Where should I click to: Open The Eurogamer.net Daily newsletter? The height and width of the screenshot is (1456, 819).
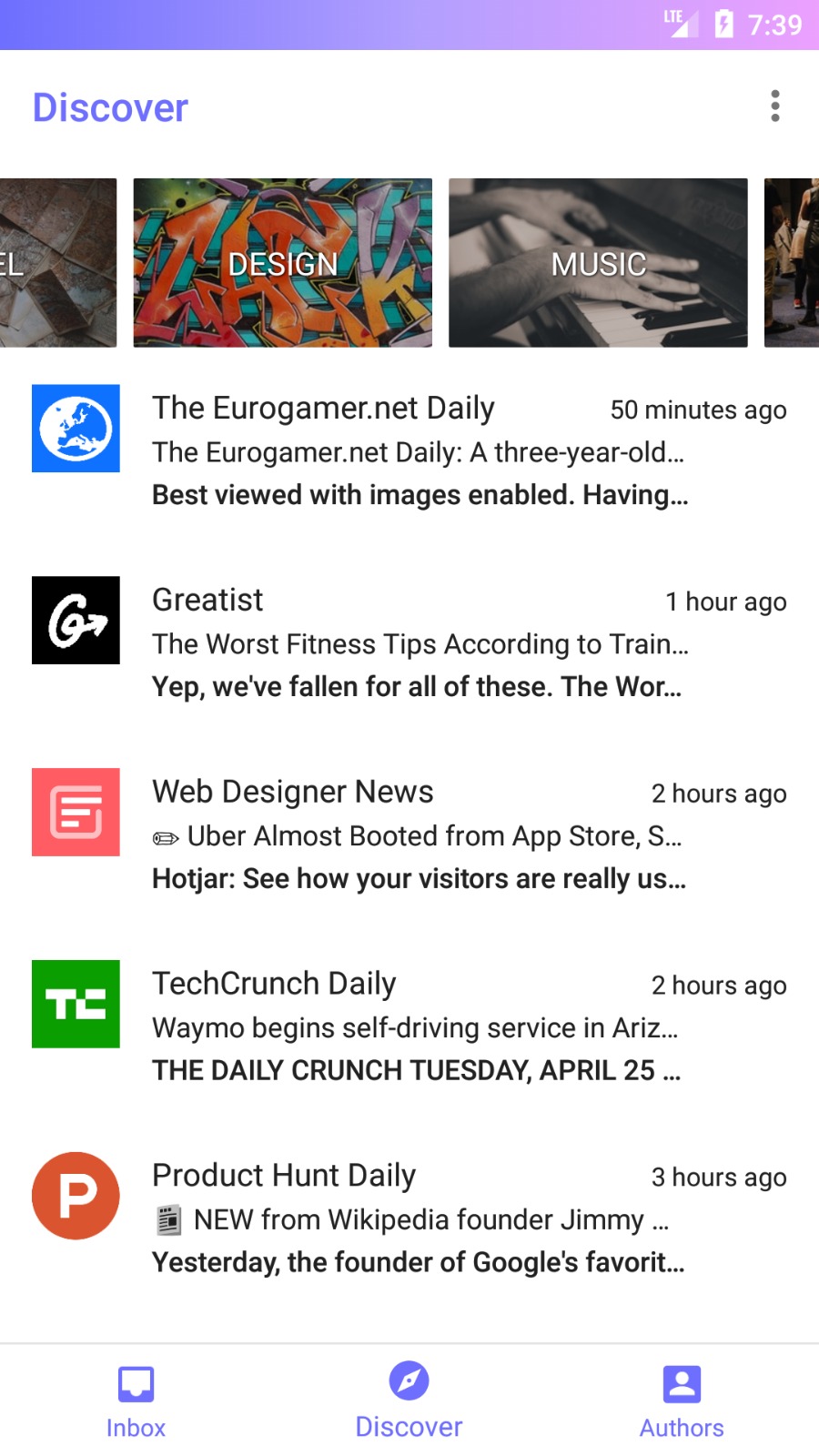(x=409, y=450)
